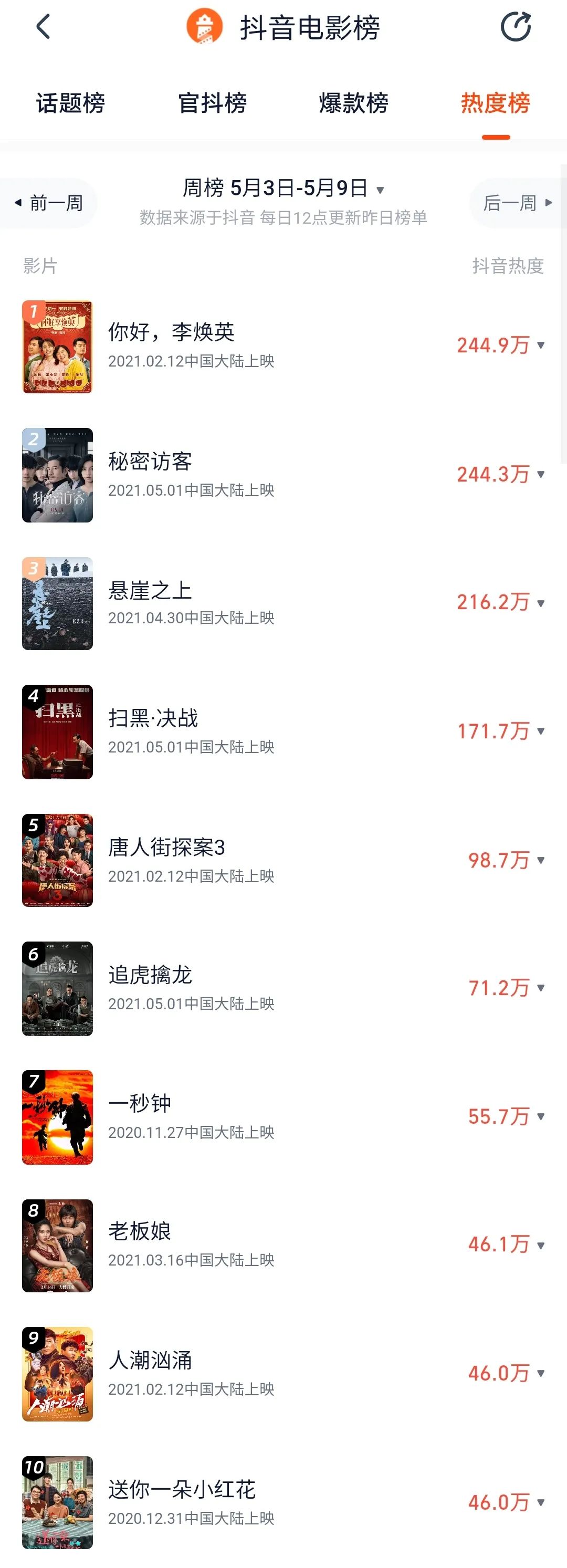The image size is (567, 1568).
Task: Go back using the top-left arrow
Action: point(43,27)
